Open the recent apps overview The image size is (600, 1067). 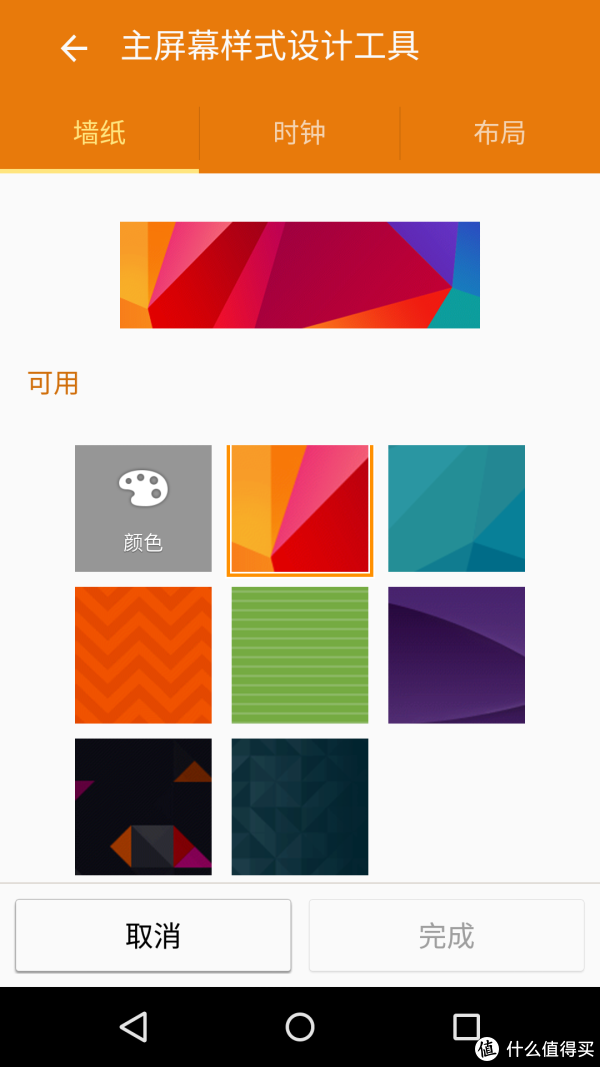pyautogui.click(x=466, y=1027)
